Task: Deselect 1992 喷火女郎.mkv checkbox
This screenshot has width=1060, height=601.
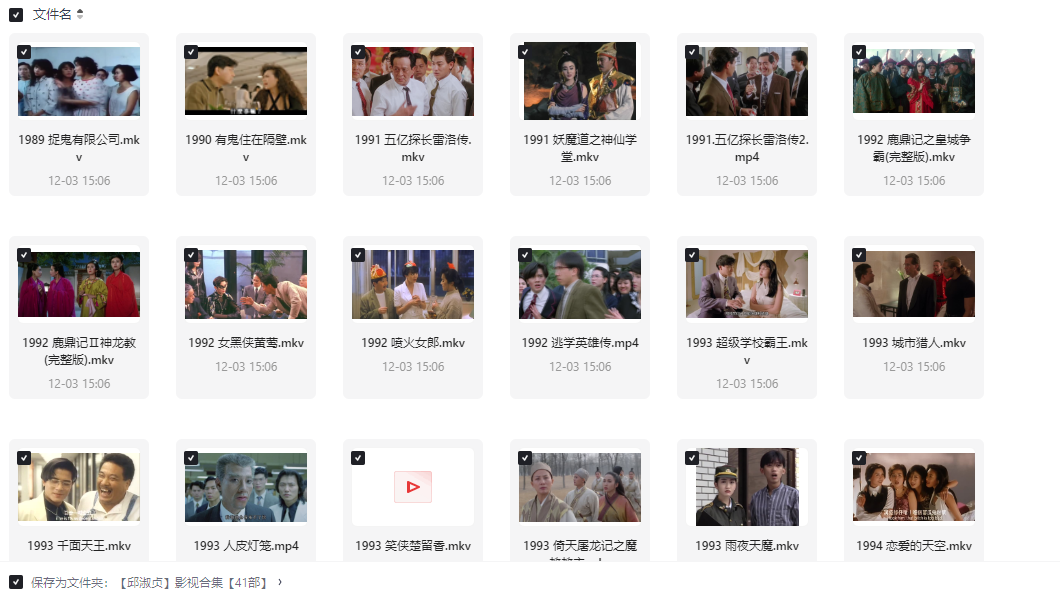Action: (x=358, y=255)
